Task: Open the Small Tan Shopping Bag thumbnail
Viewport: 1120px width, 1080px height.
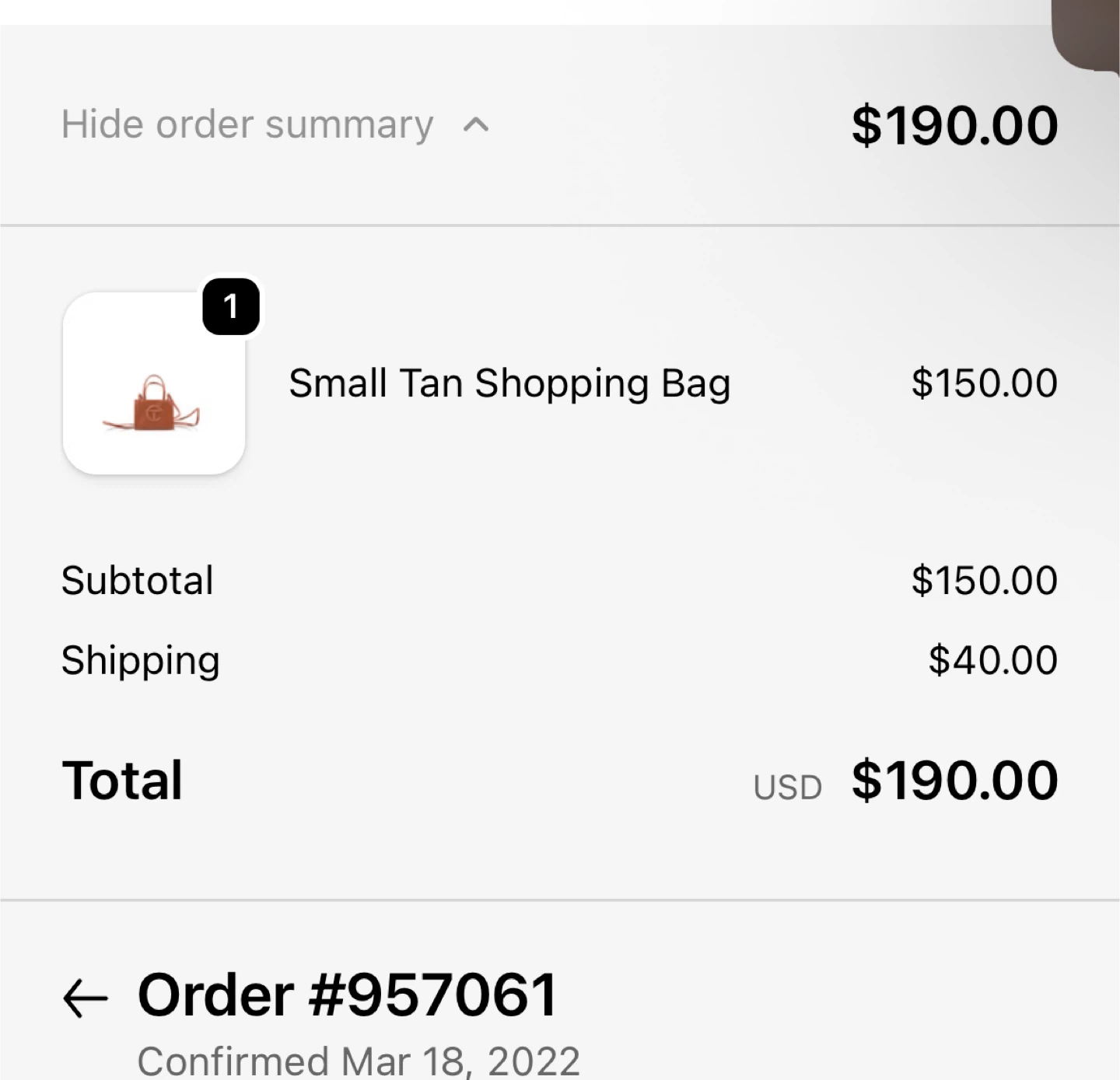Action: click(x=154, y=383)
